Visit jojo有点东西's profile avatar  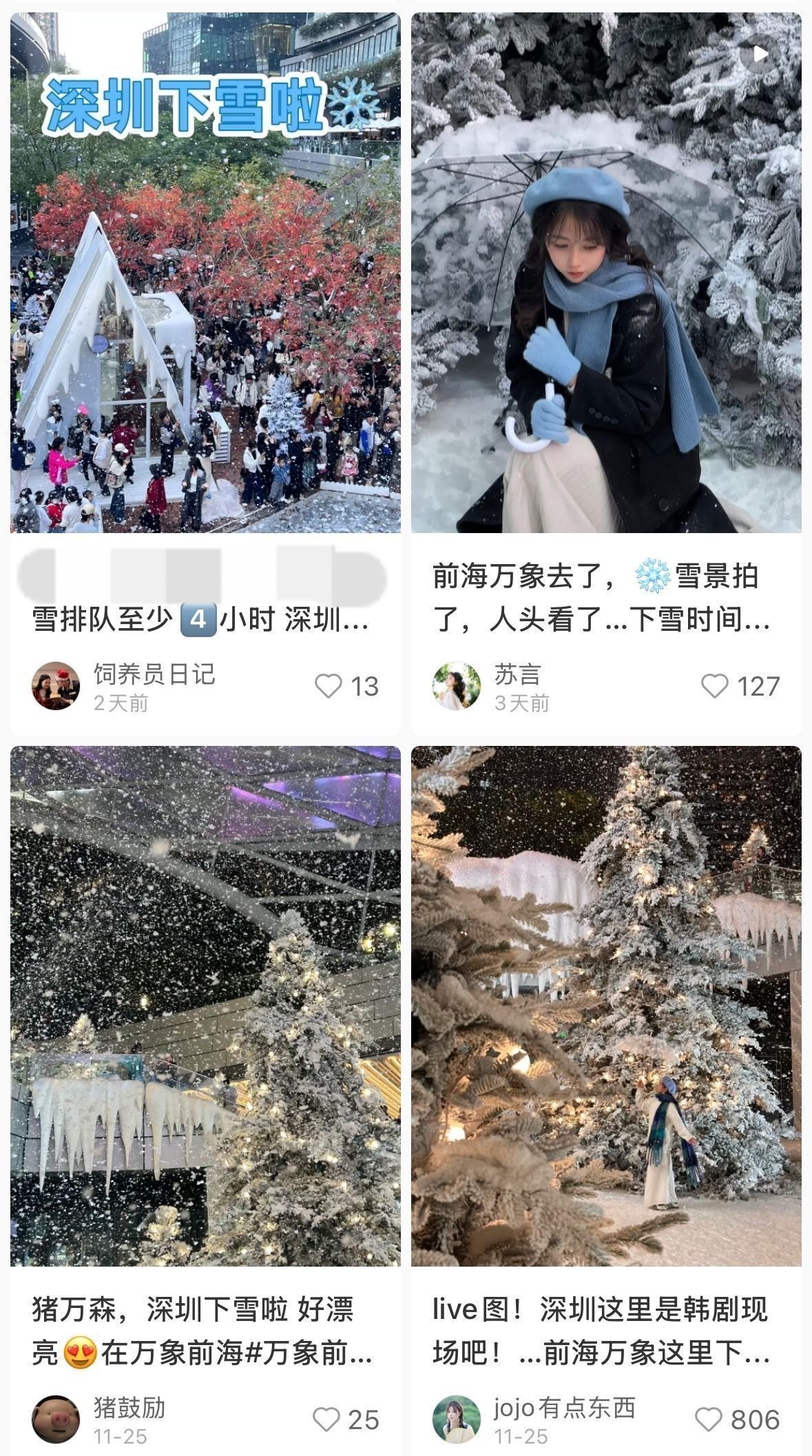click(x=457, y=1419)
